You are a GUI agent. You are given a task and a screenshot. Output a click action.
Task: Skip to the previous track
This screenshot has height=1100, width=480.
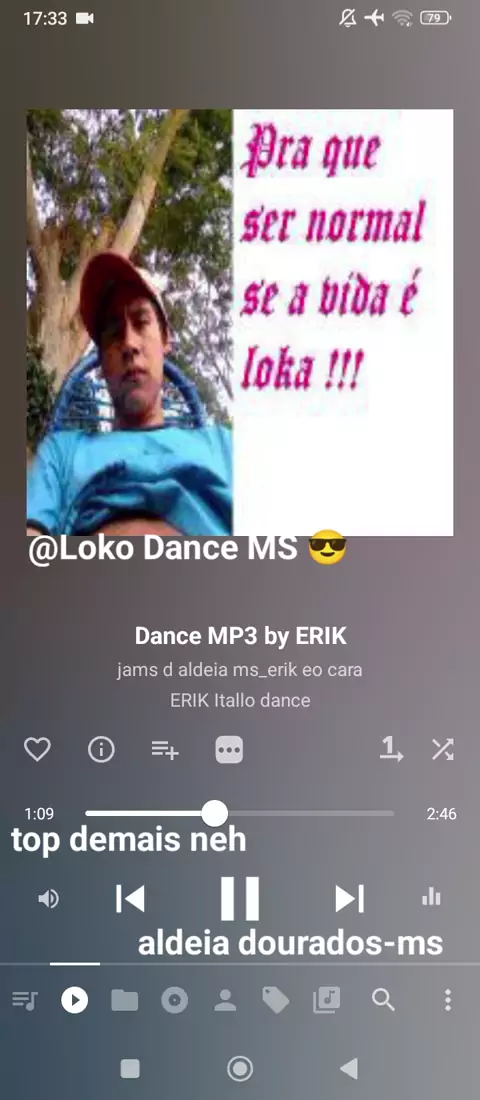(x=131, y=899)
